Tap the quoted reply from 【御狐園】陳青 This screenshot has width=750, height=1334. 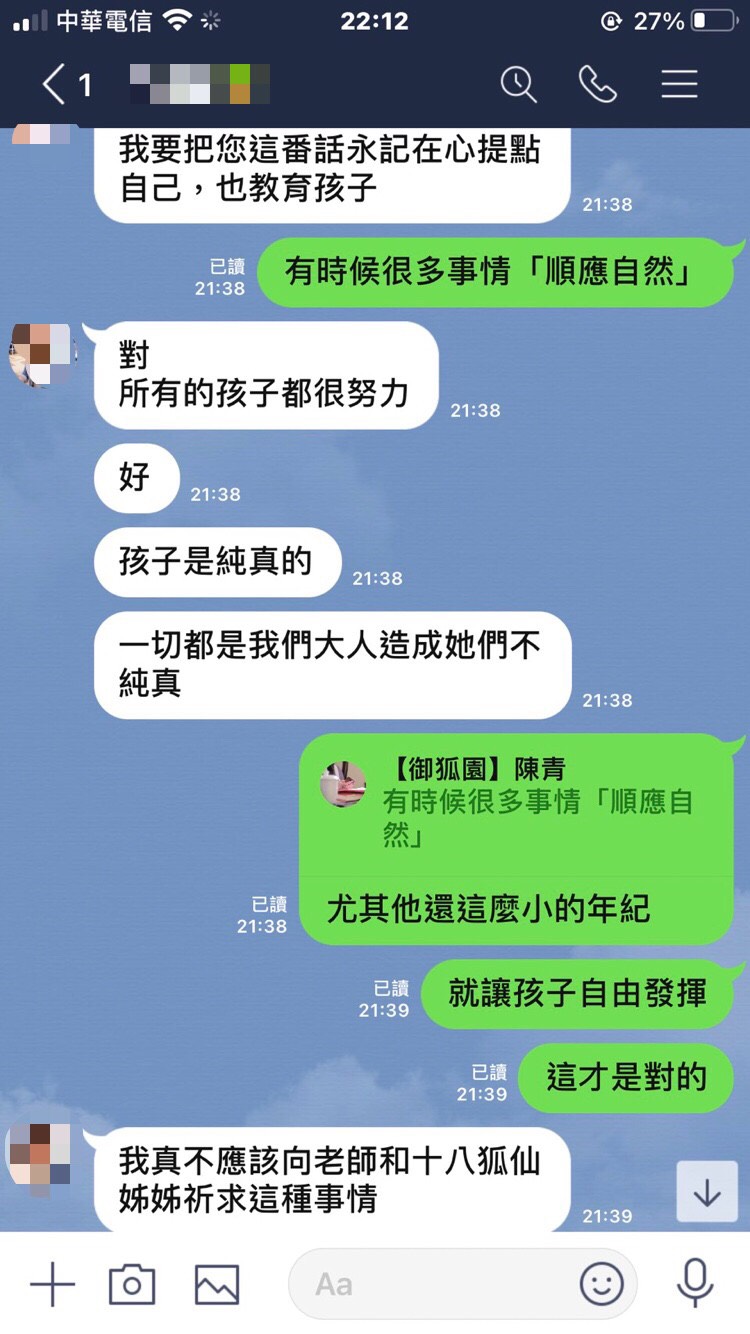click(x=515, y=803)
